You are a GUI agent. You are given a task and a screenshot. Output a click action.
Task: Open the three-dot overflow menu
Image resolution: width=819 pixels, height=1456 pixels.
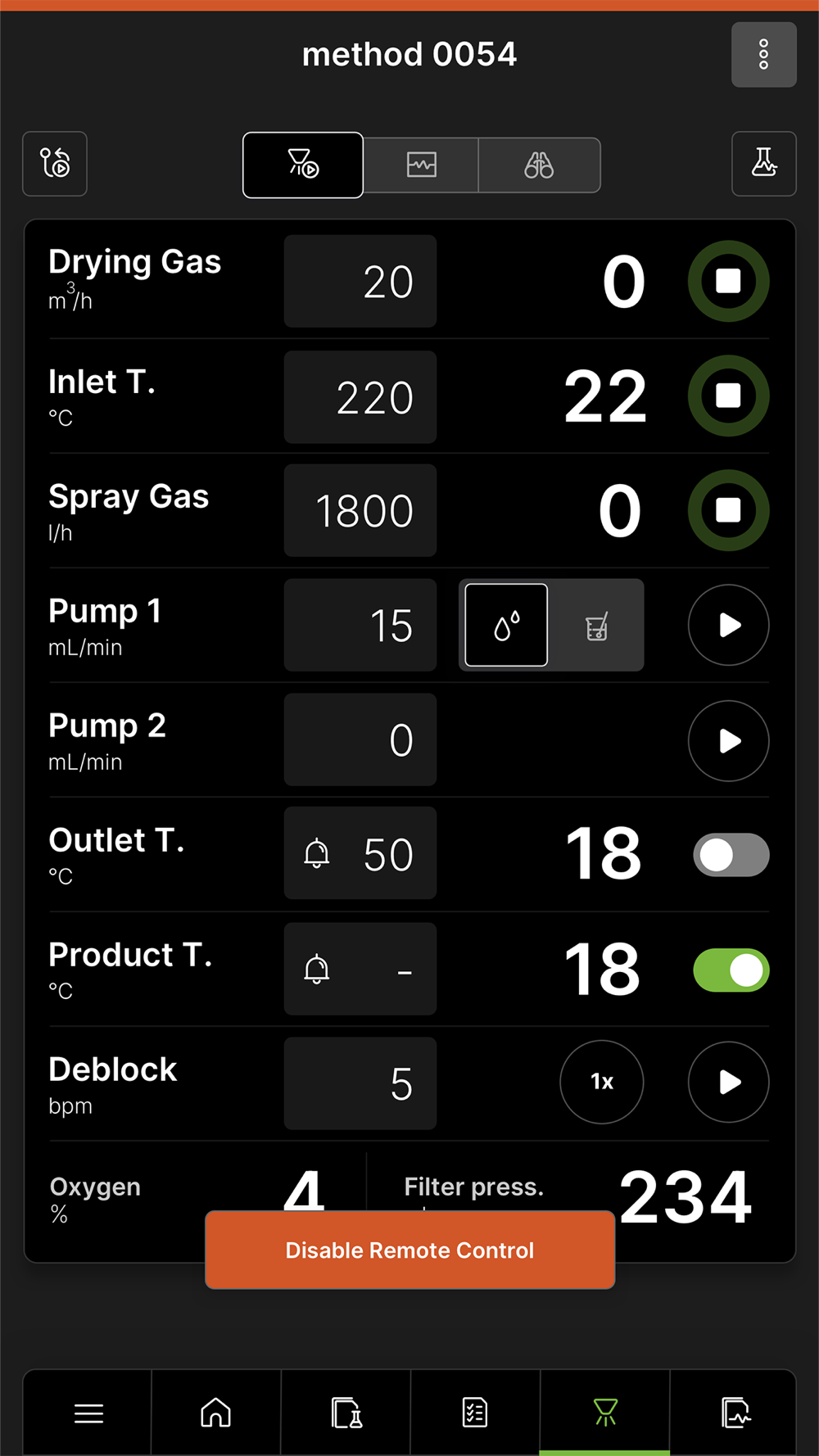pos(763,55)
